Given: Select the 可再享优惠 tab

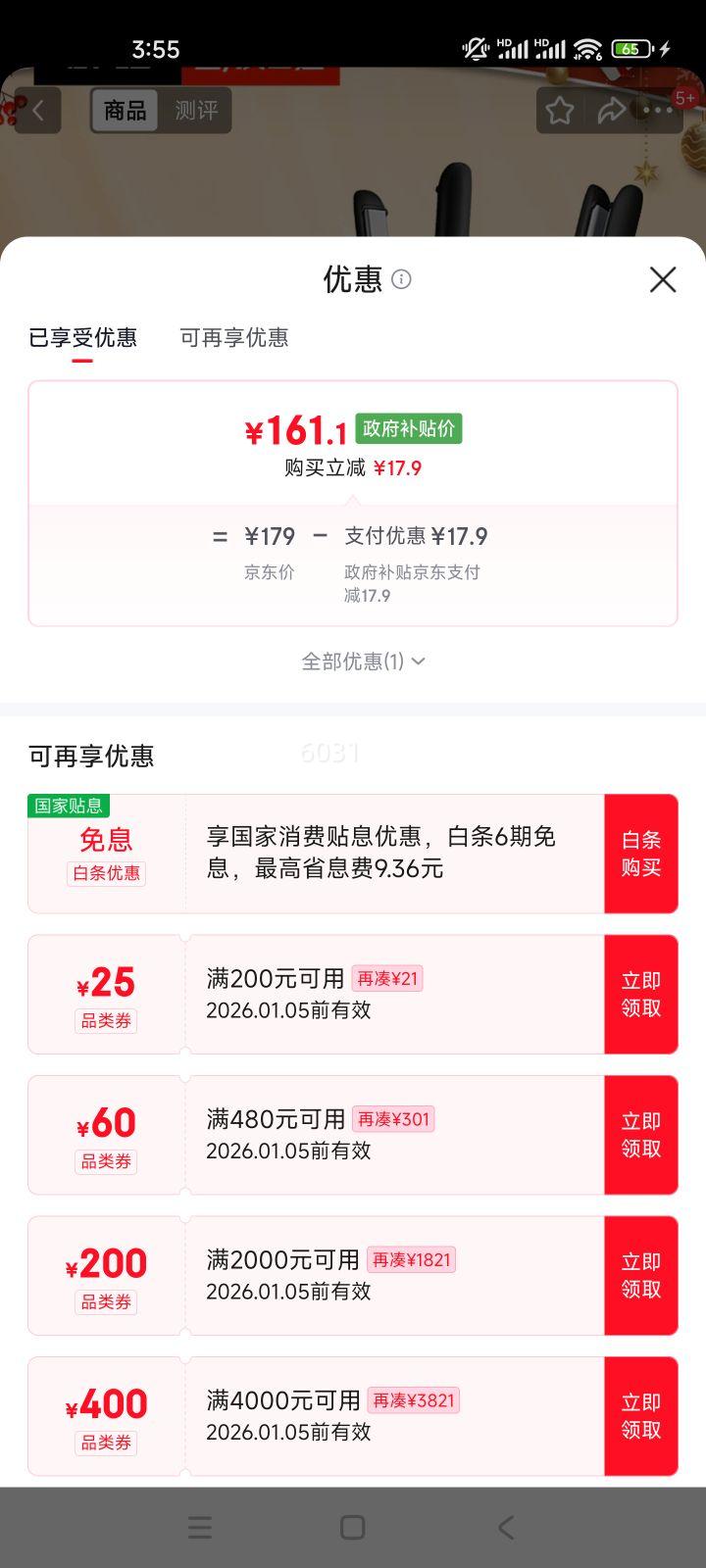Looking at the screenshot, I should [x=232, y=338].
